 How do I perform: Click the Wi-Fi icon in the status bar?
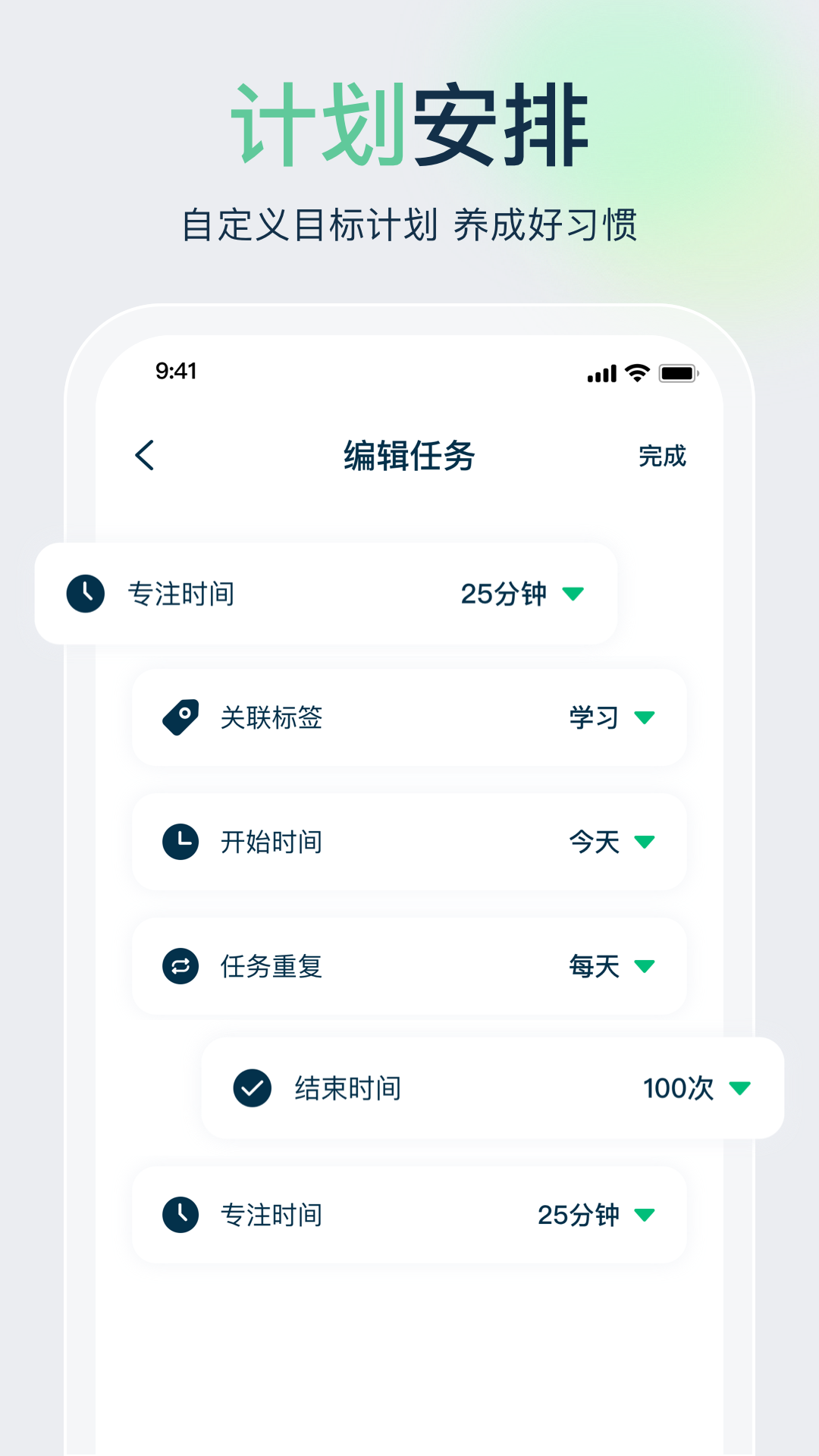635,372
